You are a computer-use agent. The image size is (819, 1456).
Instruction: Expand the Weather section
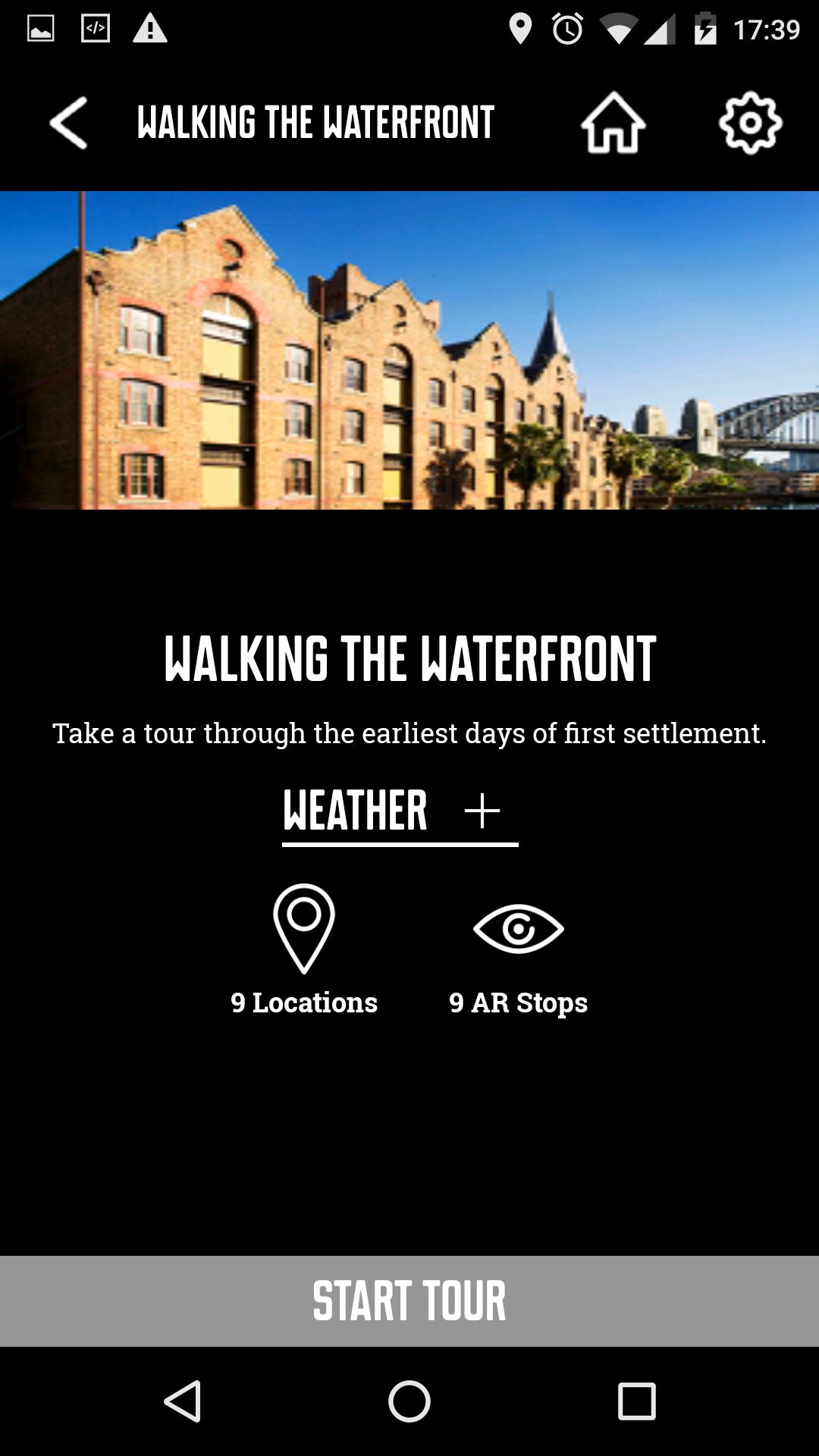pyautogui.click(x=400, y=811)
